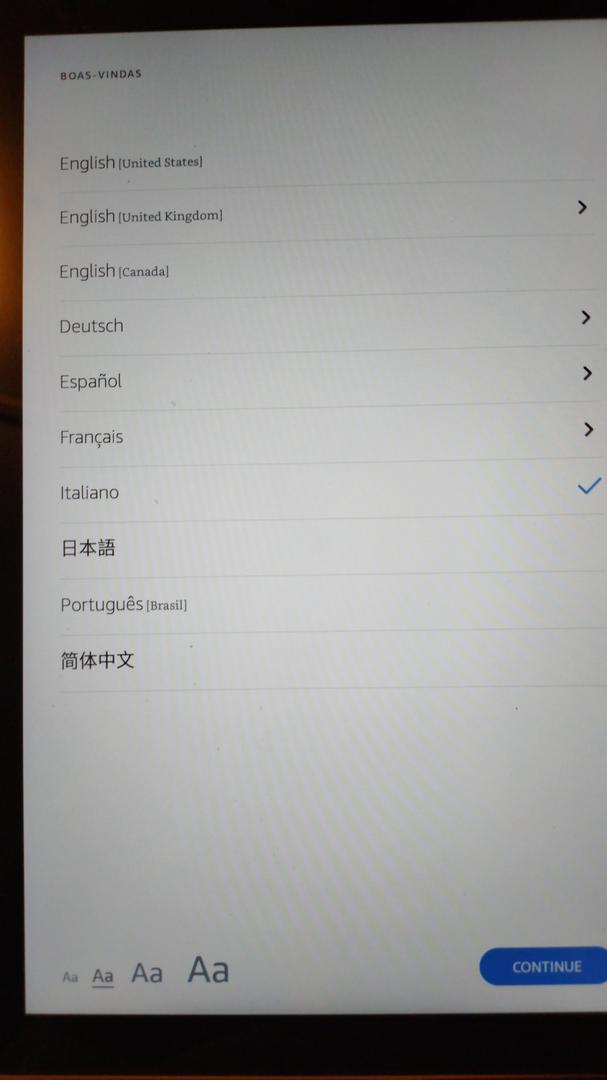Select Português (Brasil) language
The width and height of the screenshot is (607, 1080).
point(124,605)
